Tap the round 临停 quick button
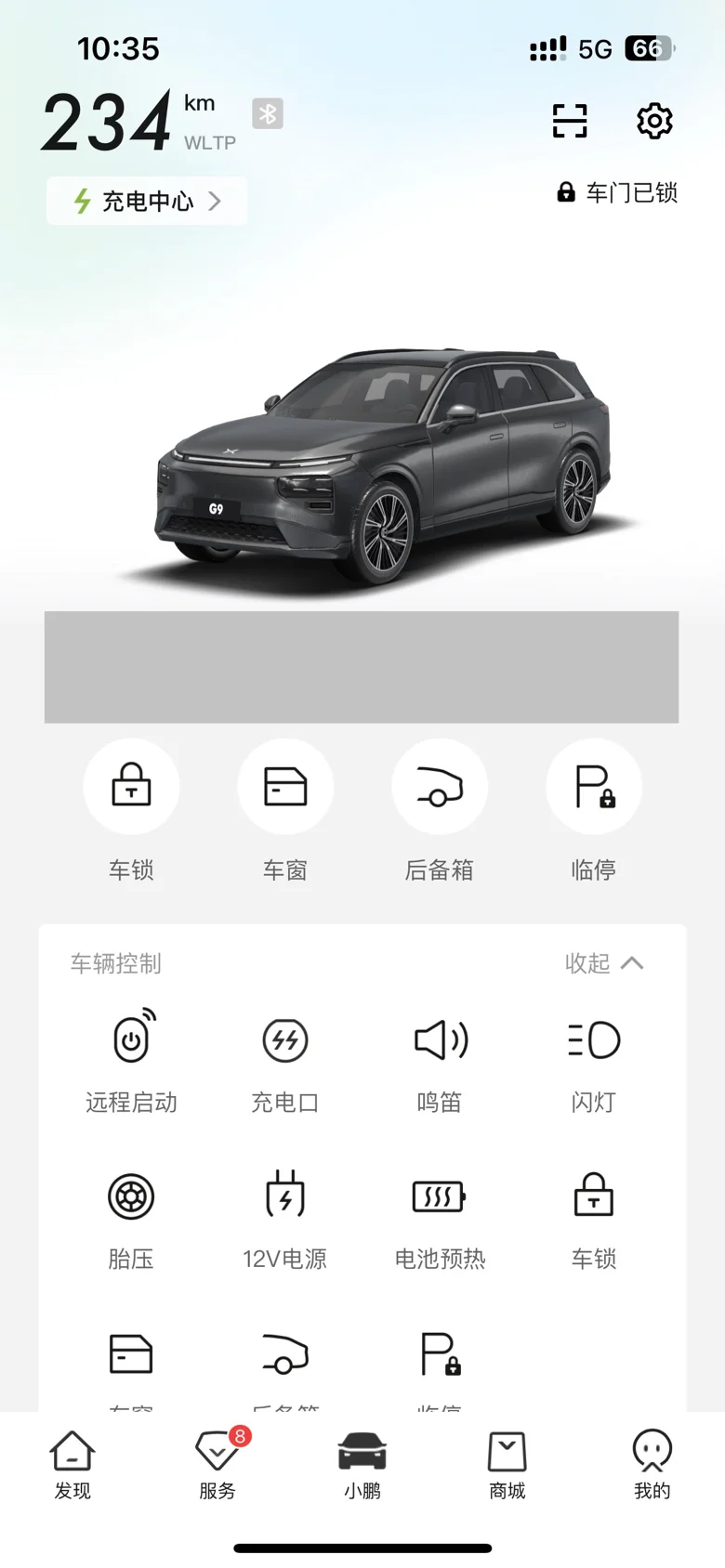 pos(594,787)
